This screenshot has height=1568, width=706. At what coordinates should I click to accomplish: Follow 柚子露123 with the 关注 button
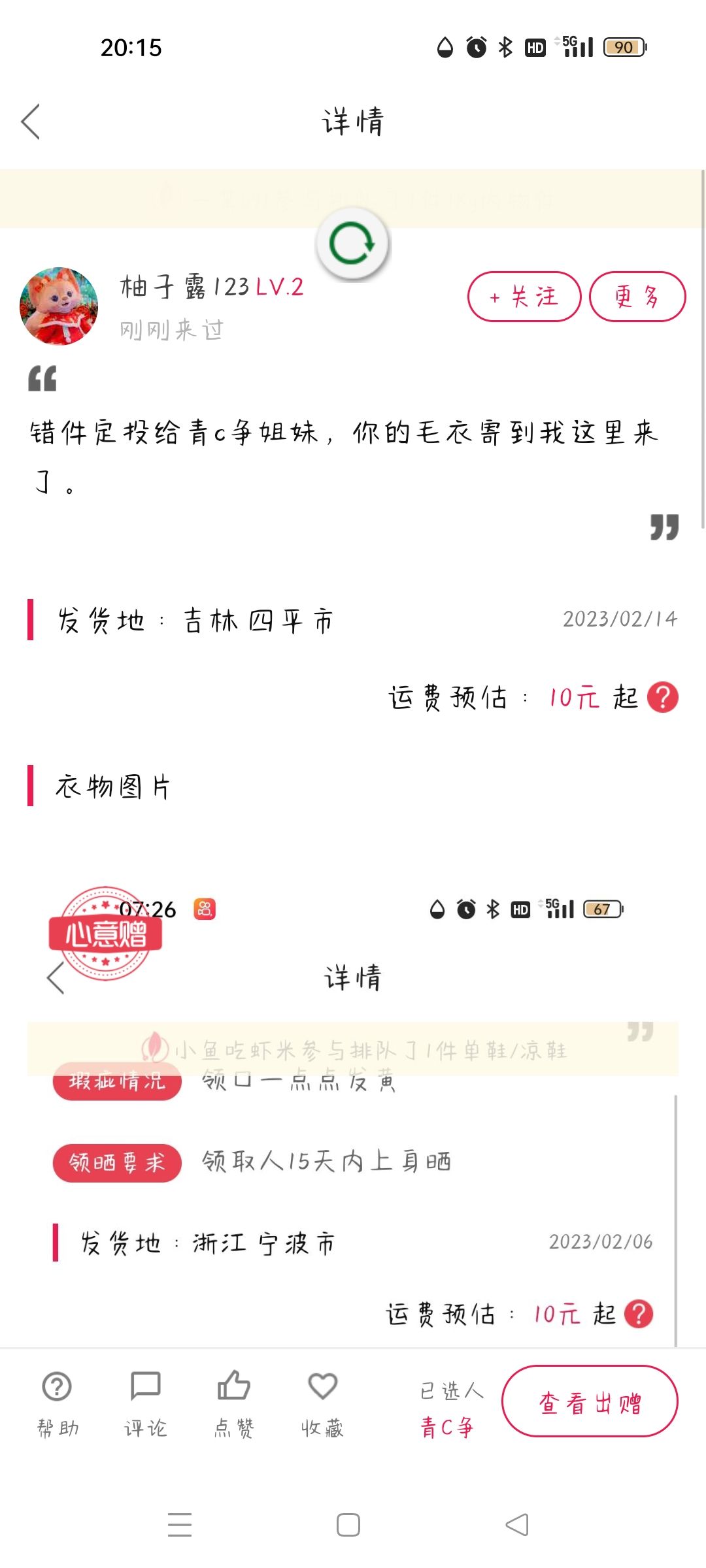click(524, 297)
